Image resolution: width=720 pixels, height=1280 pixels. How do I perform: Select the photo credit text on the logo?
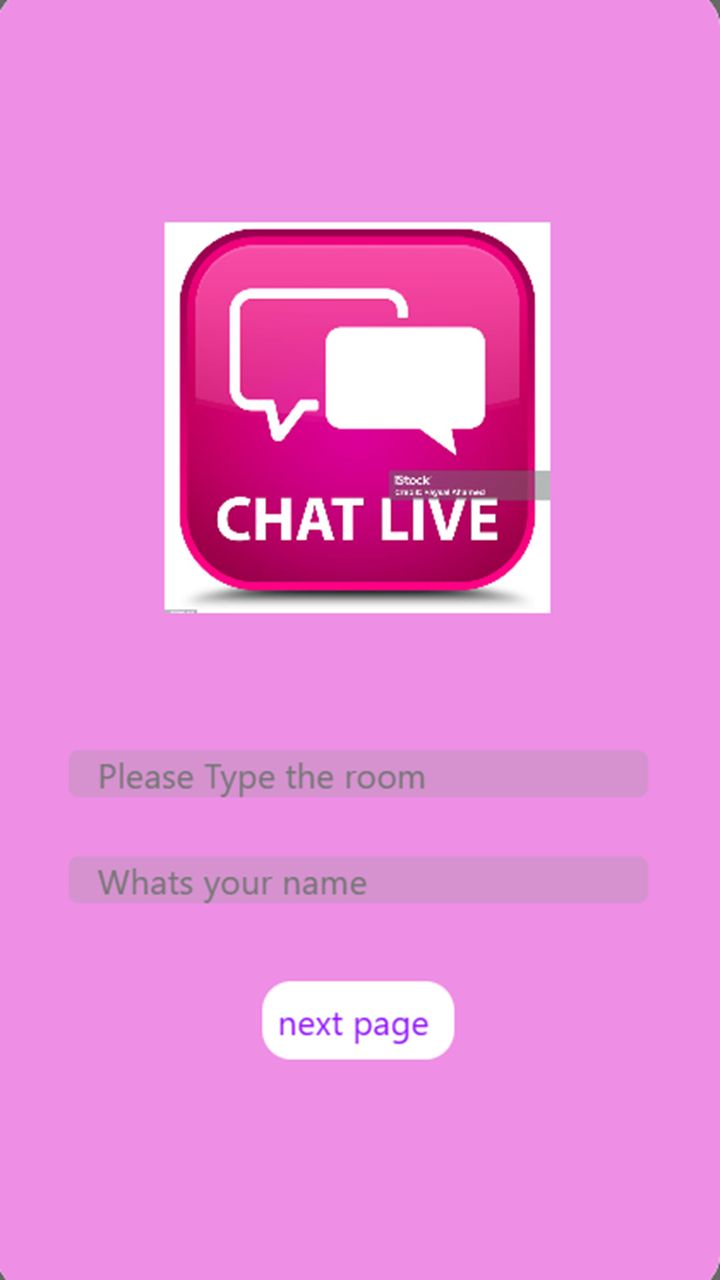(440, 491)
